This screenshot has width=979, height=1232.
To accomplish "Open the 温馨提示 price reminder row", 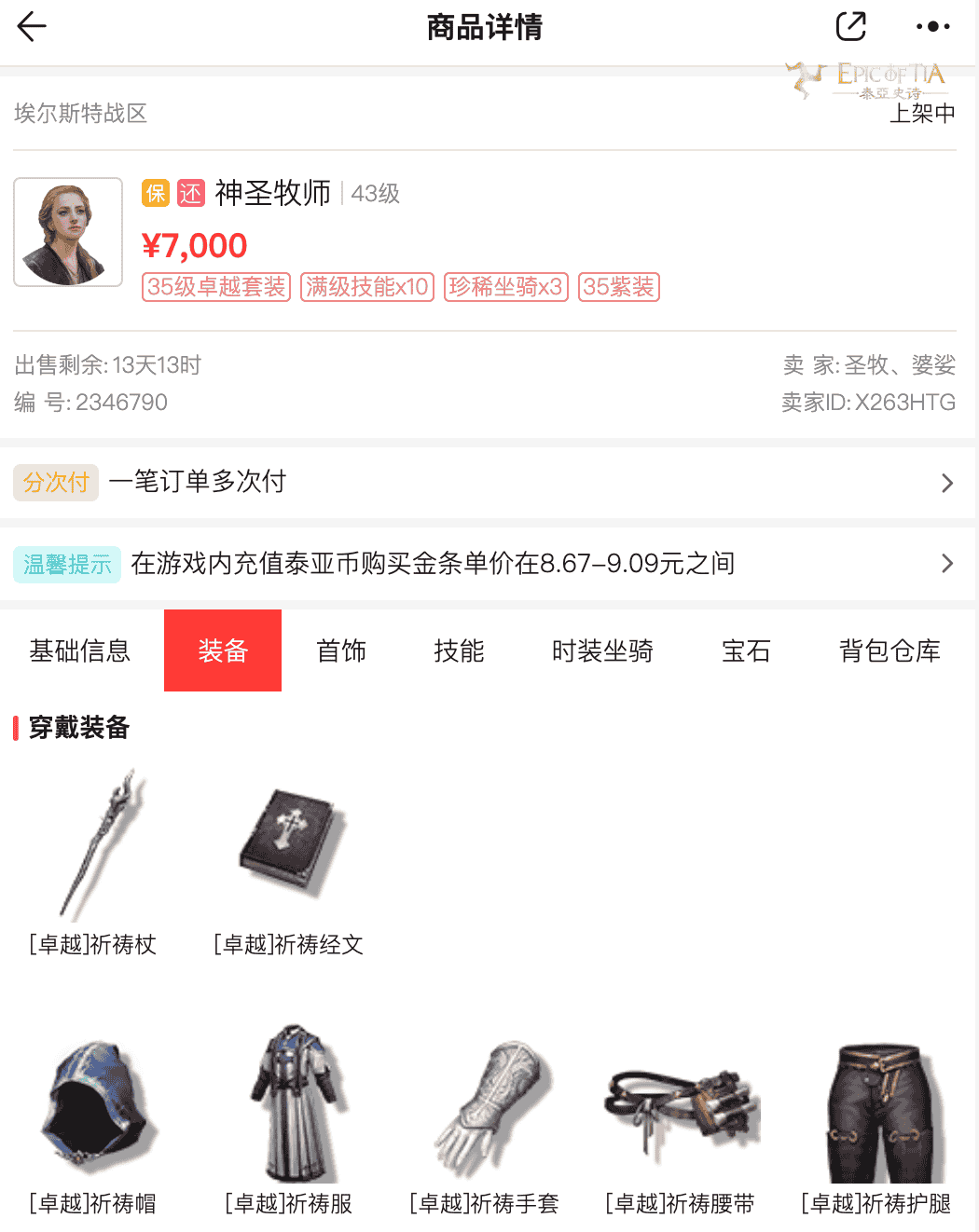I will click(x=485, y=564).
